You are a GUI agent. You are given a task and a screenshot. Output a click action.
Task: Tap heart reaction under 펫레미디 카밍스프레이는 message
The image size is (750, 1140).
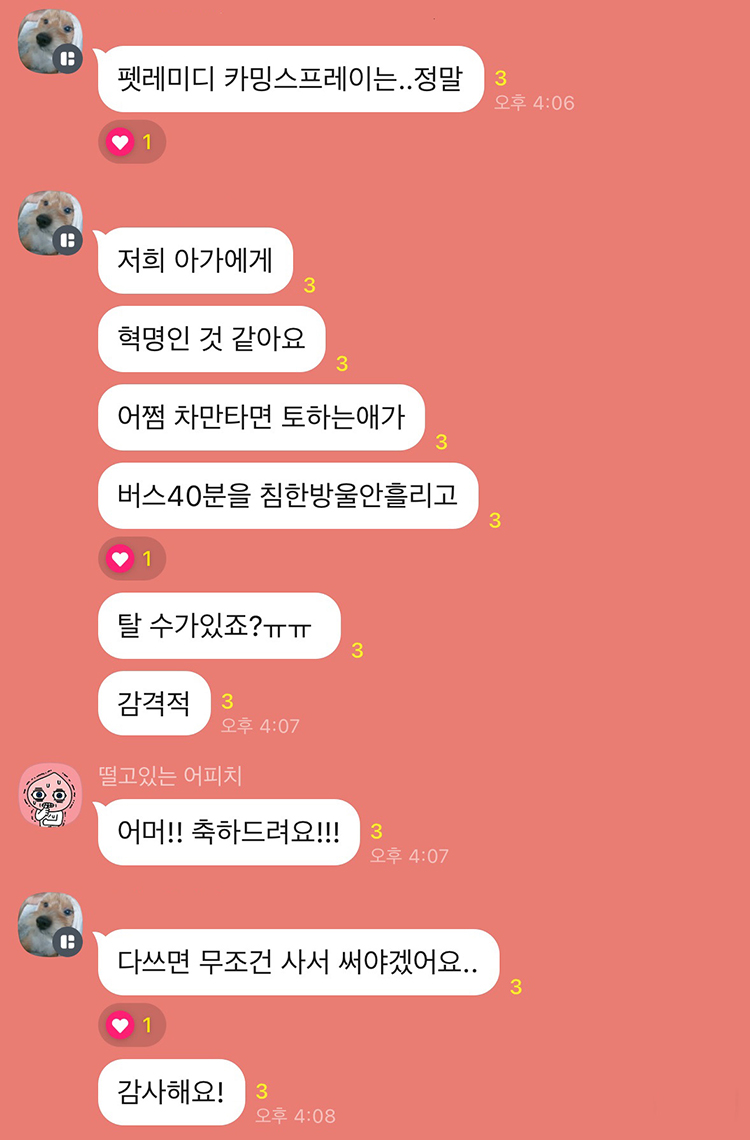pos(132,142)
